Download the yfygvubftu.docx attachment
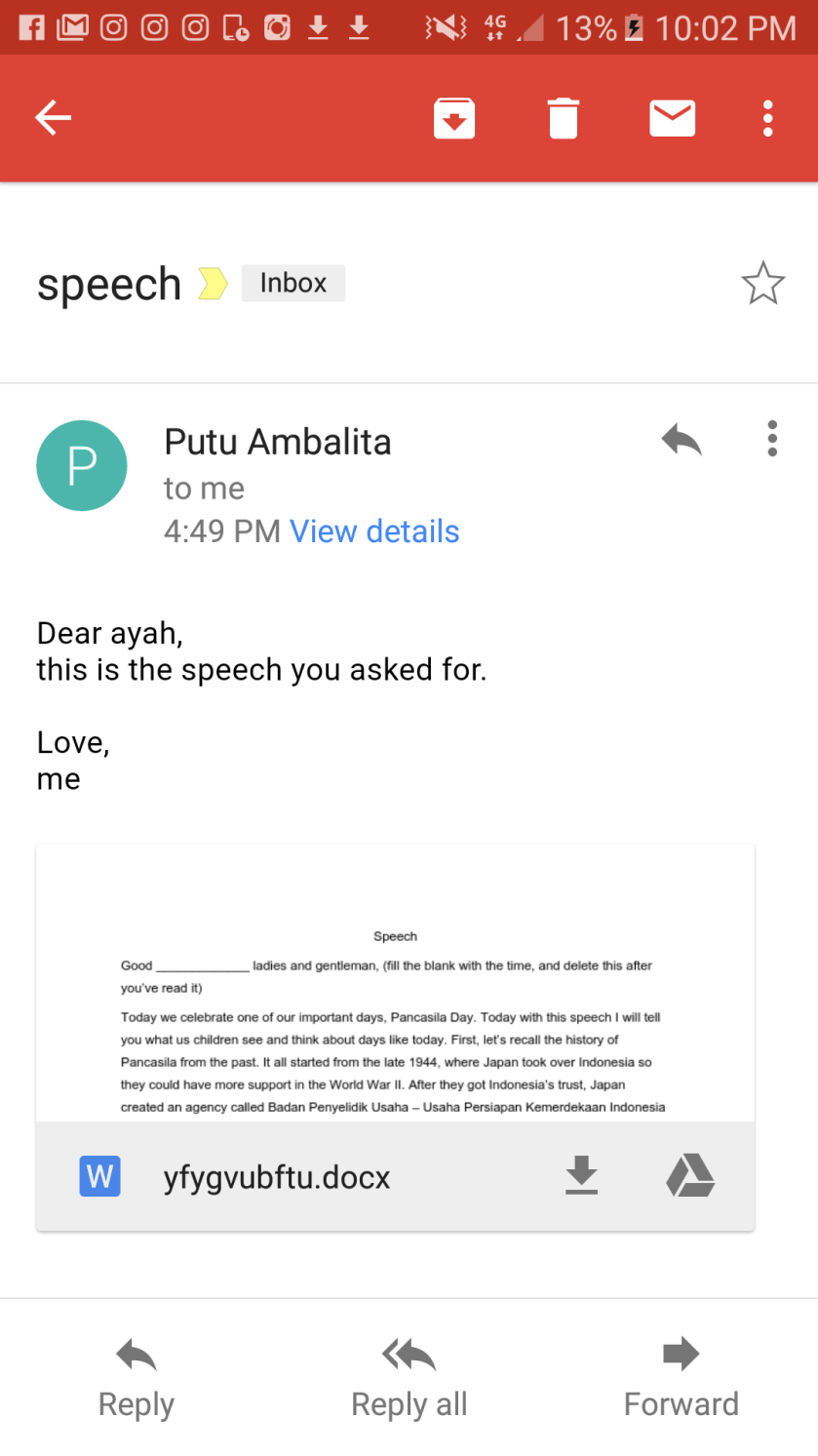The height and width of the screenshot is (1456, 818). 582,1176
